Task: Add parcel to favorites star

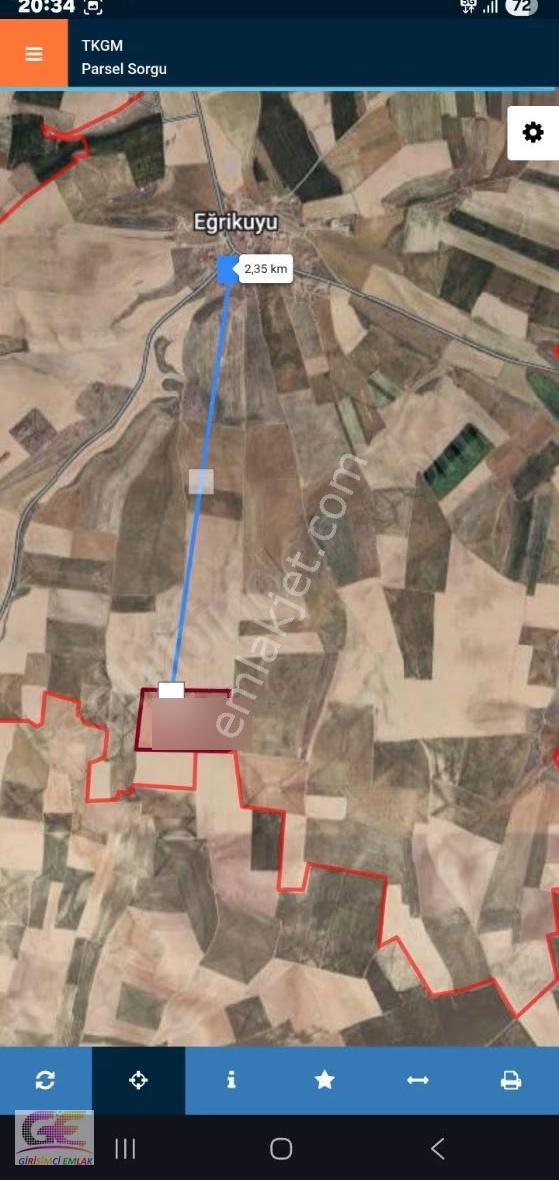Action: point(325,1080)
